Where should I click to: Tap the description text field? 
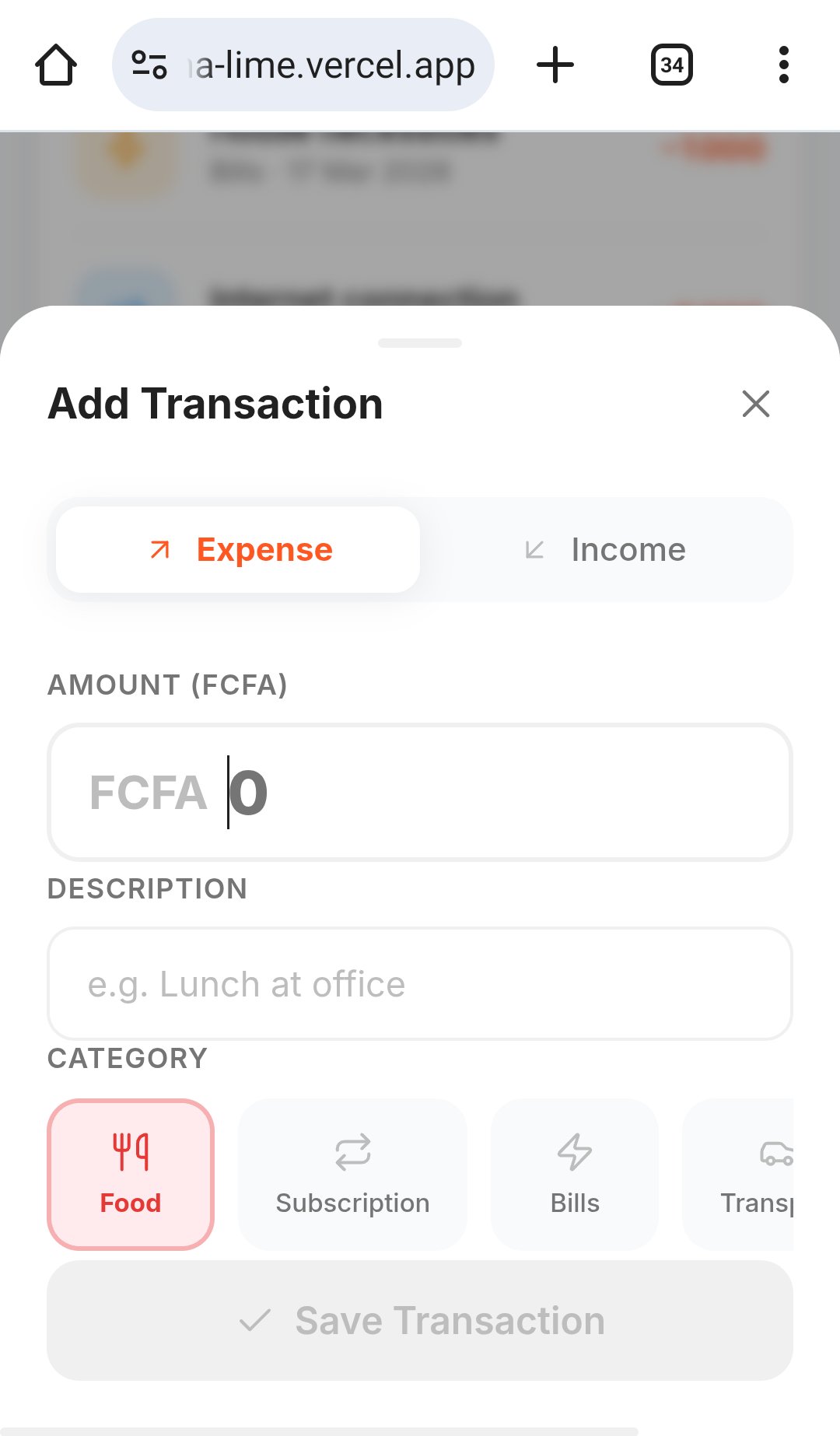pos(420,984)
